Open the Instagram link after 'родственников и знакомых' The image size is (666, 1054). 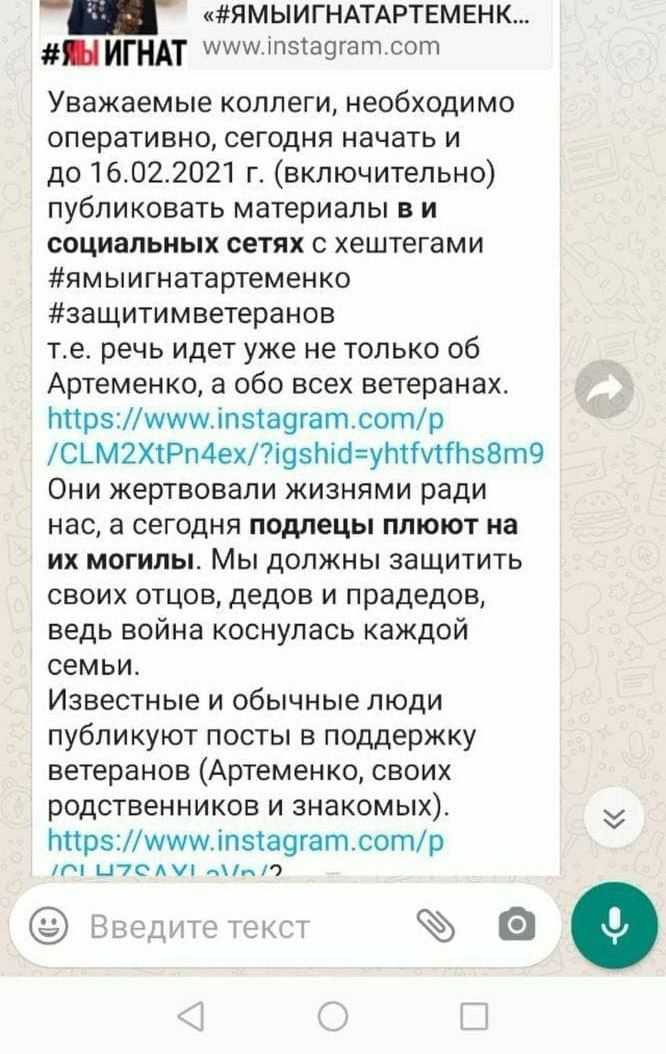(x=245, y=839)
